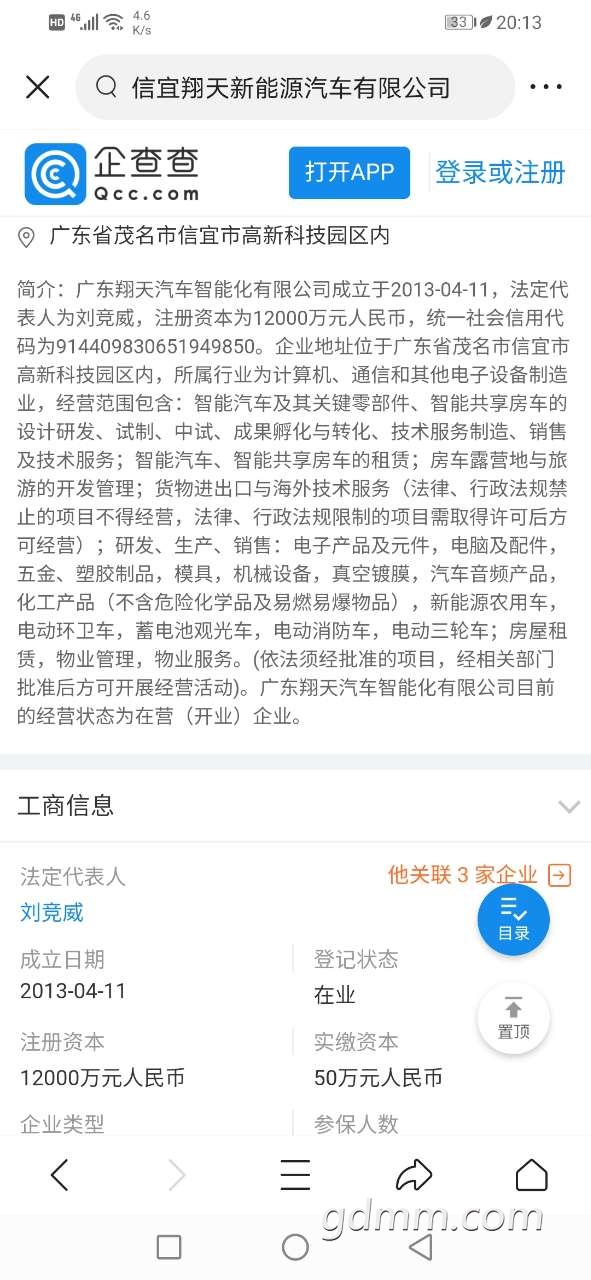Go back in the browser toolbar
The width and height of the screenshot is (591, 1280).
(x=60, y=1175)
